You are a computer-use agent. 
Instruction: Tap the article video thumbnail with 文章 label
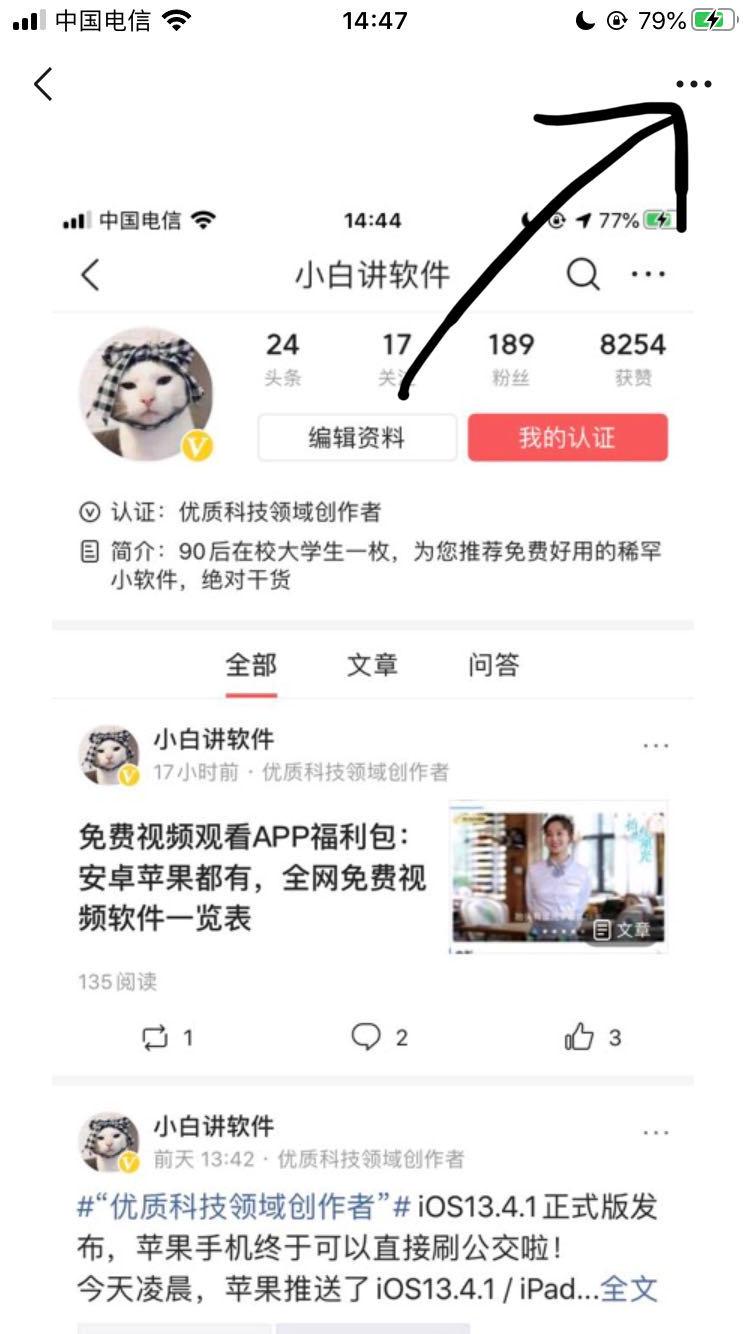557,874
